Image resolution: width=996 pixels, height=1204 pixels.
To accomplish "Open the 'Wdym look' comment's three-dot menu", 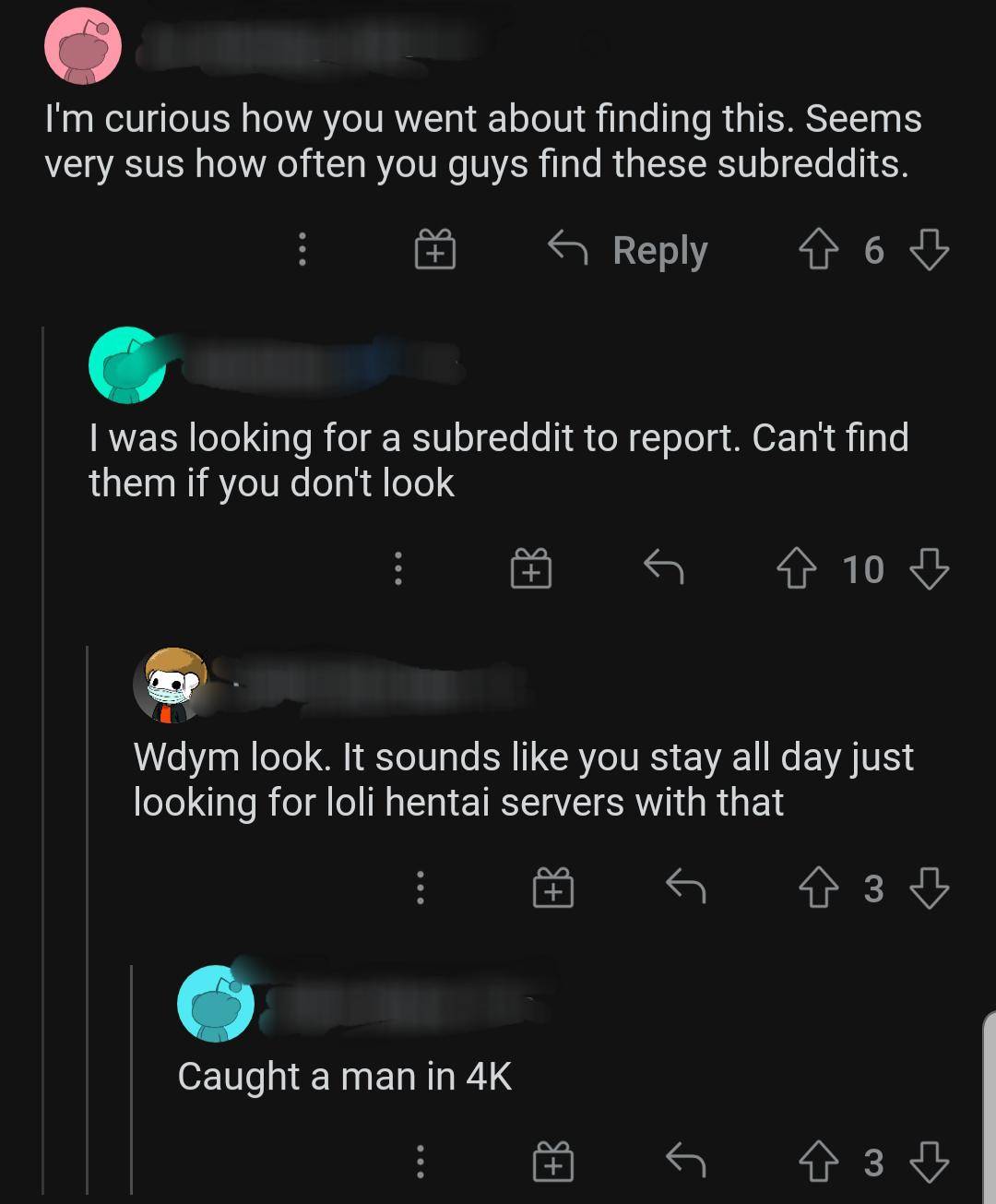I will (420, 888).
